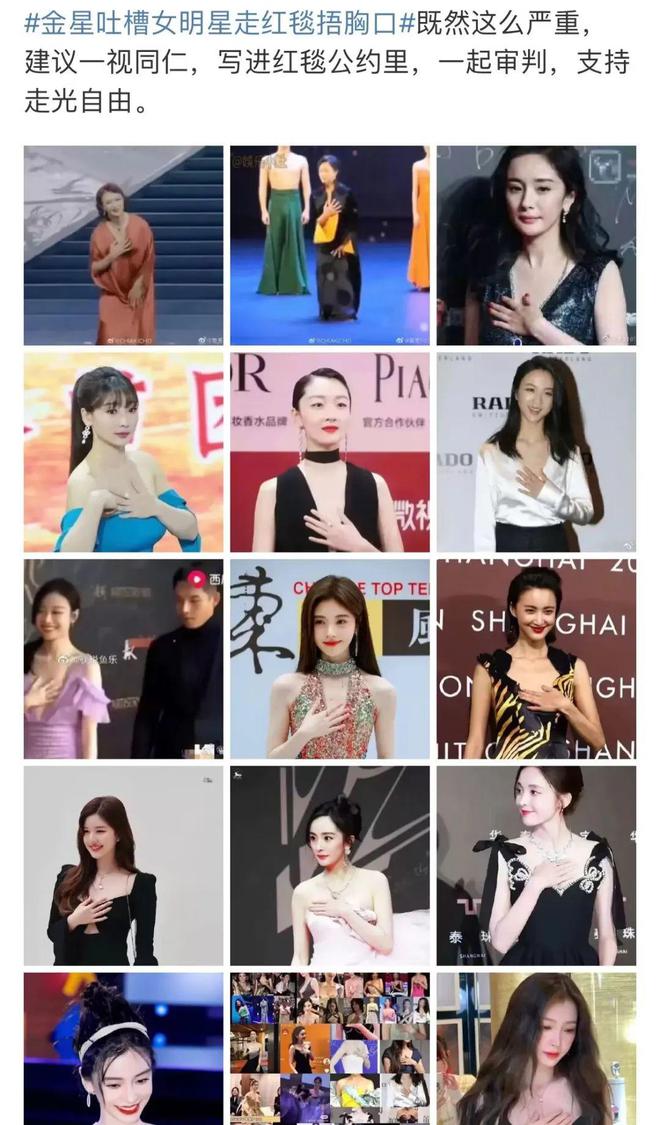The width and height of the screenshot is (660, 1125).
Task: Open the photo of the sparkly black V-neck dress
Action: [536, 245]
